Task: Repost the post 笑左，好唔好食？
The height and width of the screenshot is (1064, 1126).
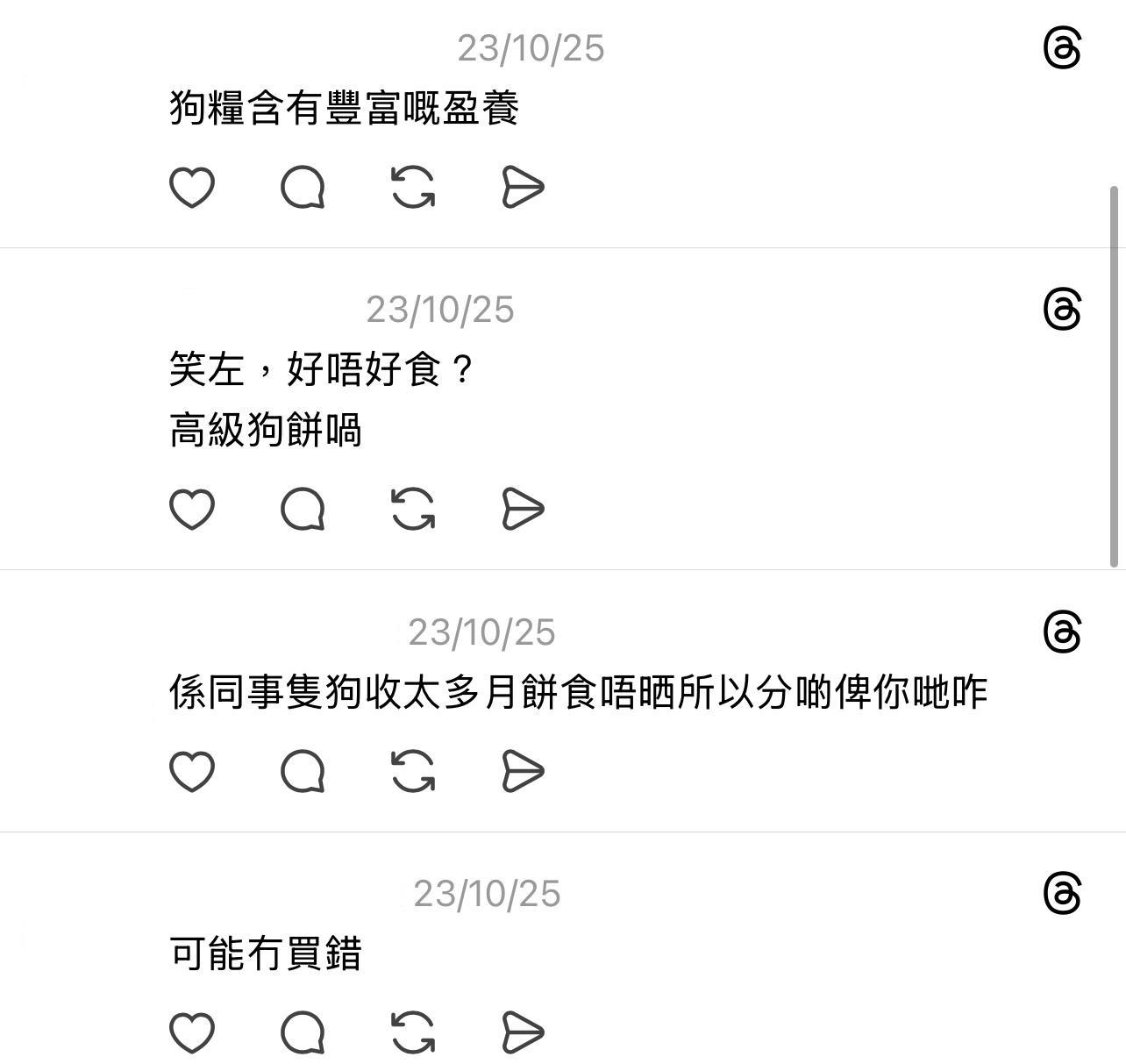Action: (413, 509)
